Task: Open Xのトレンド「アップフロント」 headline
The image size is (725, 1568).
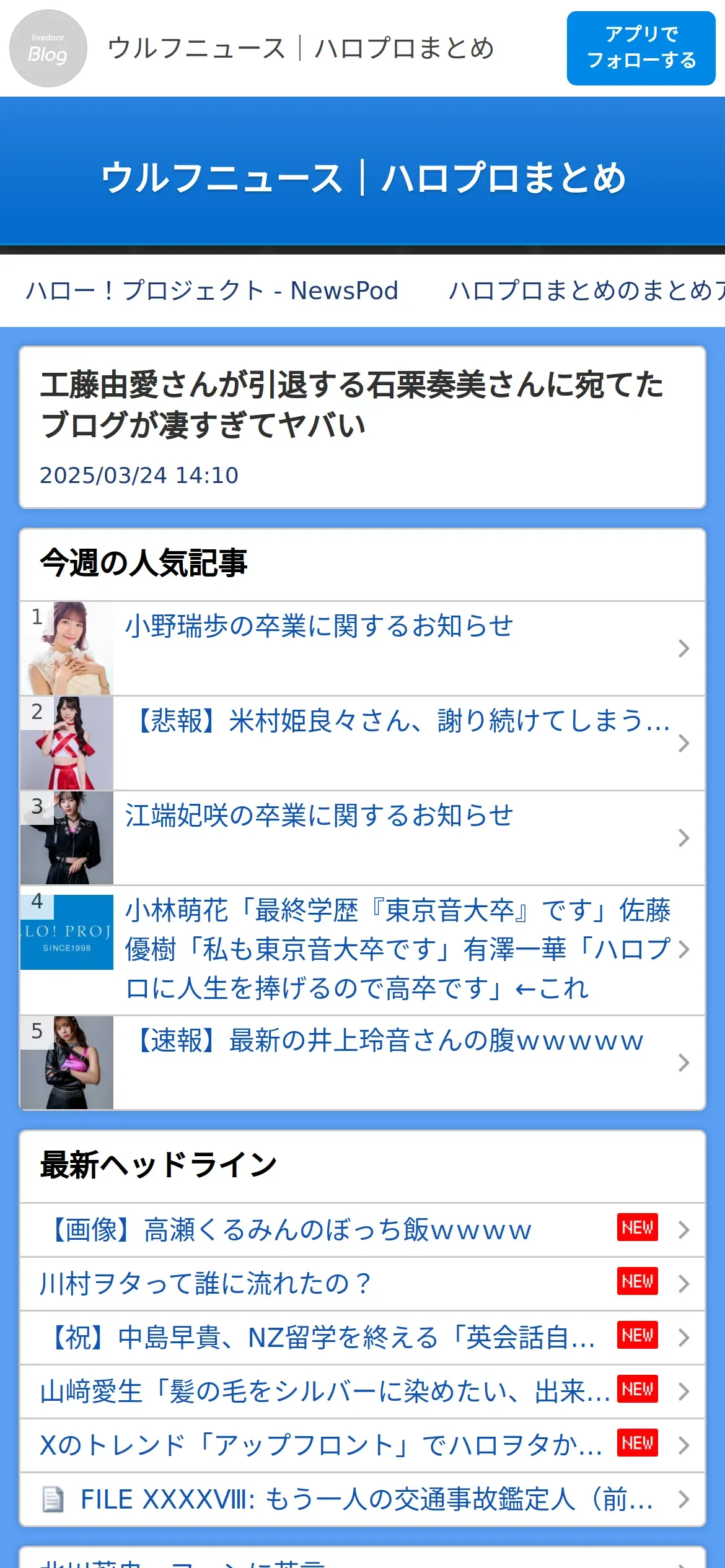Action: pos(319,1445)
